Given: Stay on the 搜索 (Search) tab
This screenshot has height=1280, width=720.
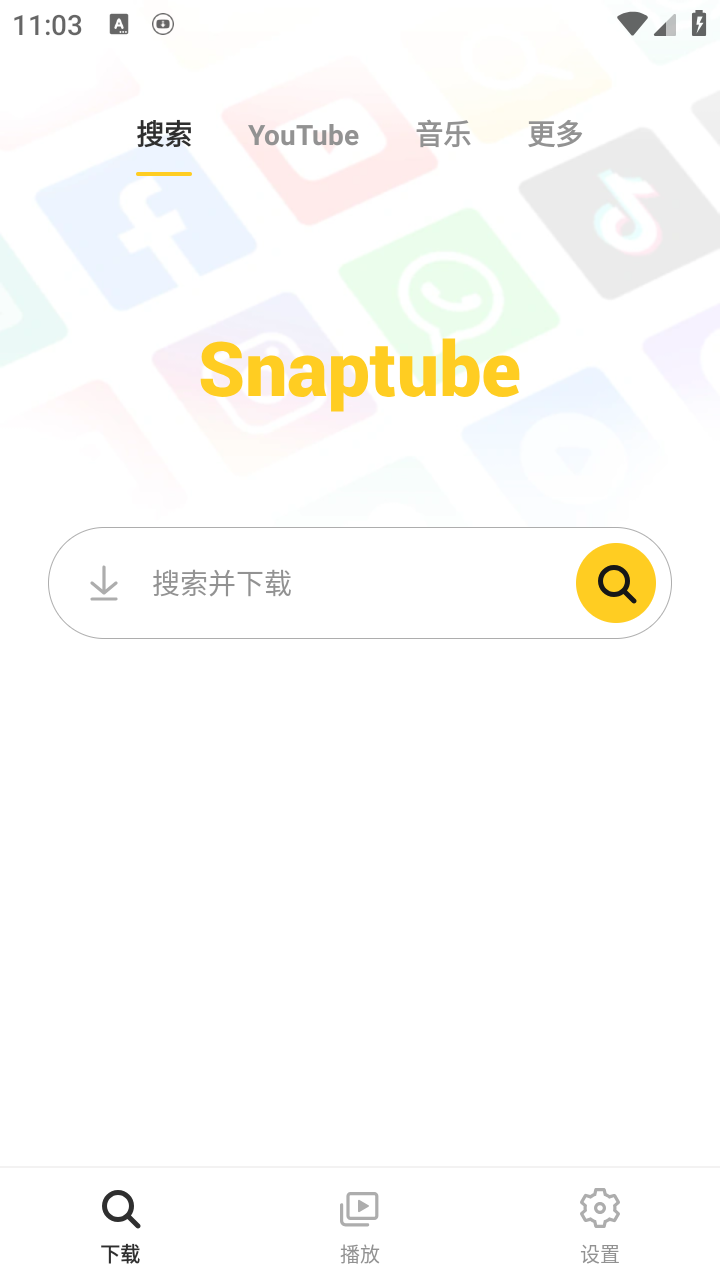Looking at the screenshot, I should pos(164,135).
